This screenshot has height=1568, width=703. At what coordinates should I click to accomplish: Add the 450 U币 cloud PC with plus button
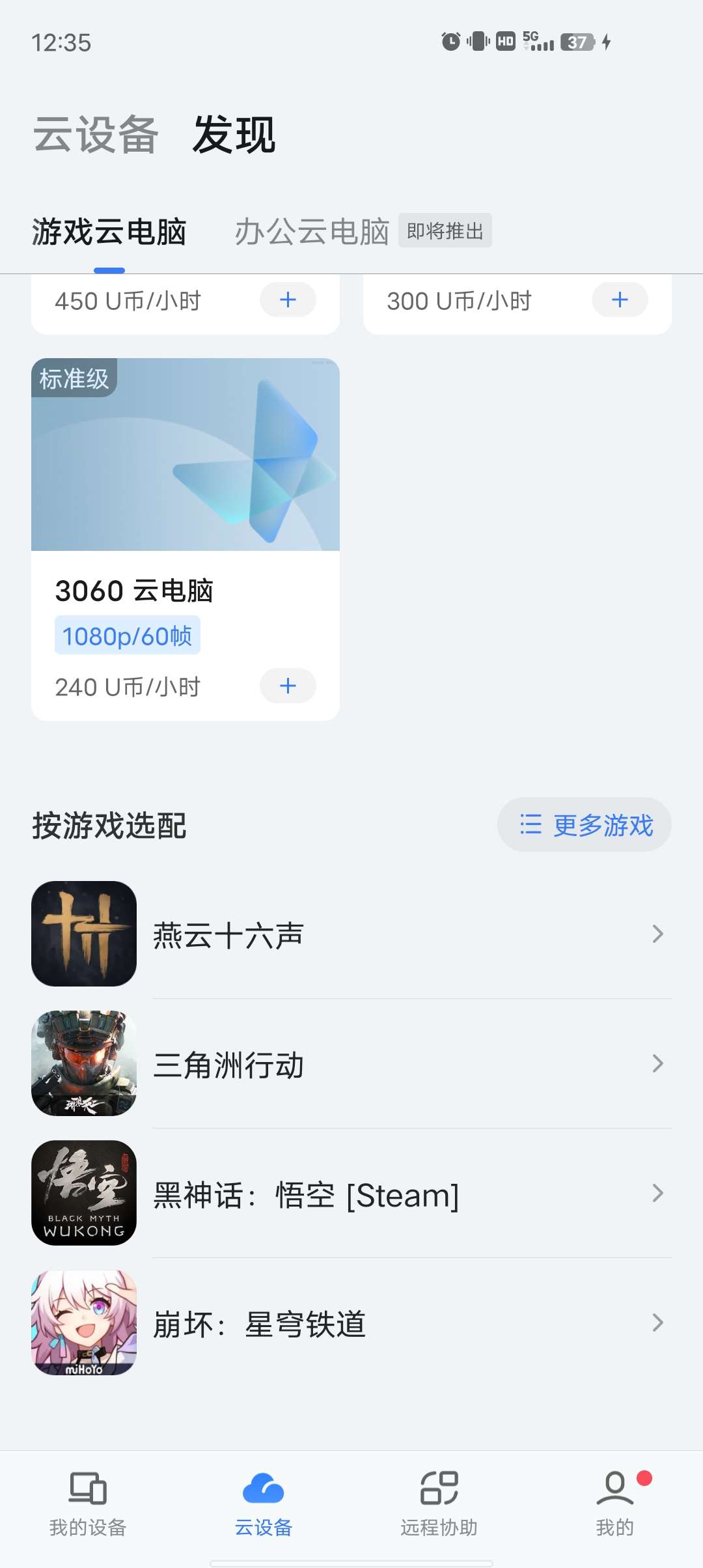[288, 300]
